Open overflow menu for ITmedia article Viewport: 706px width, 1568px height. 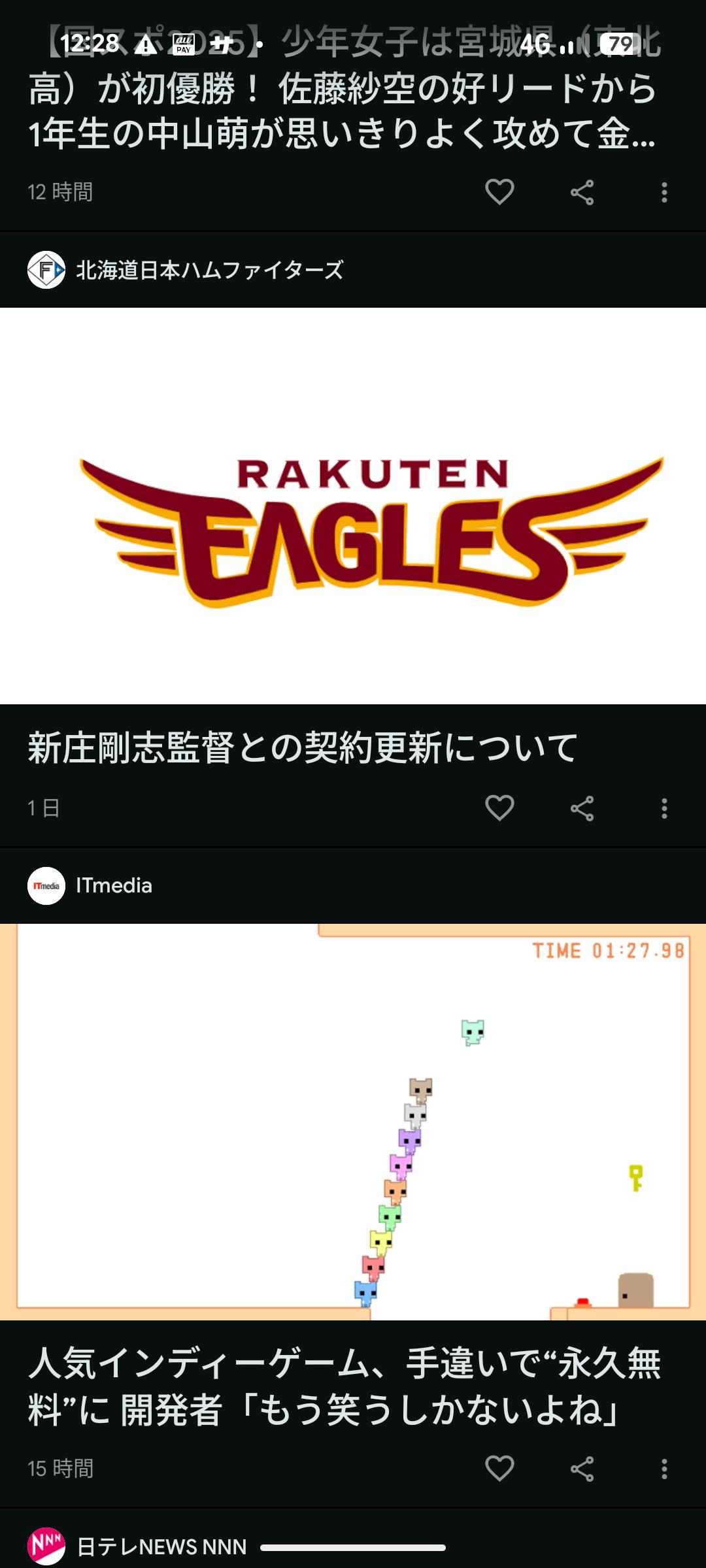click(x=664, y=1469)
